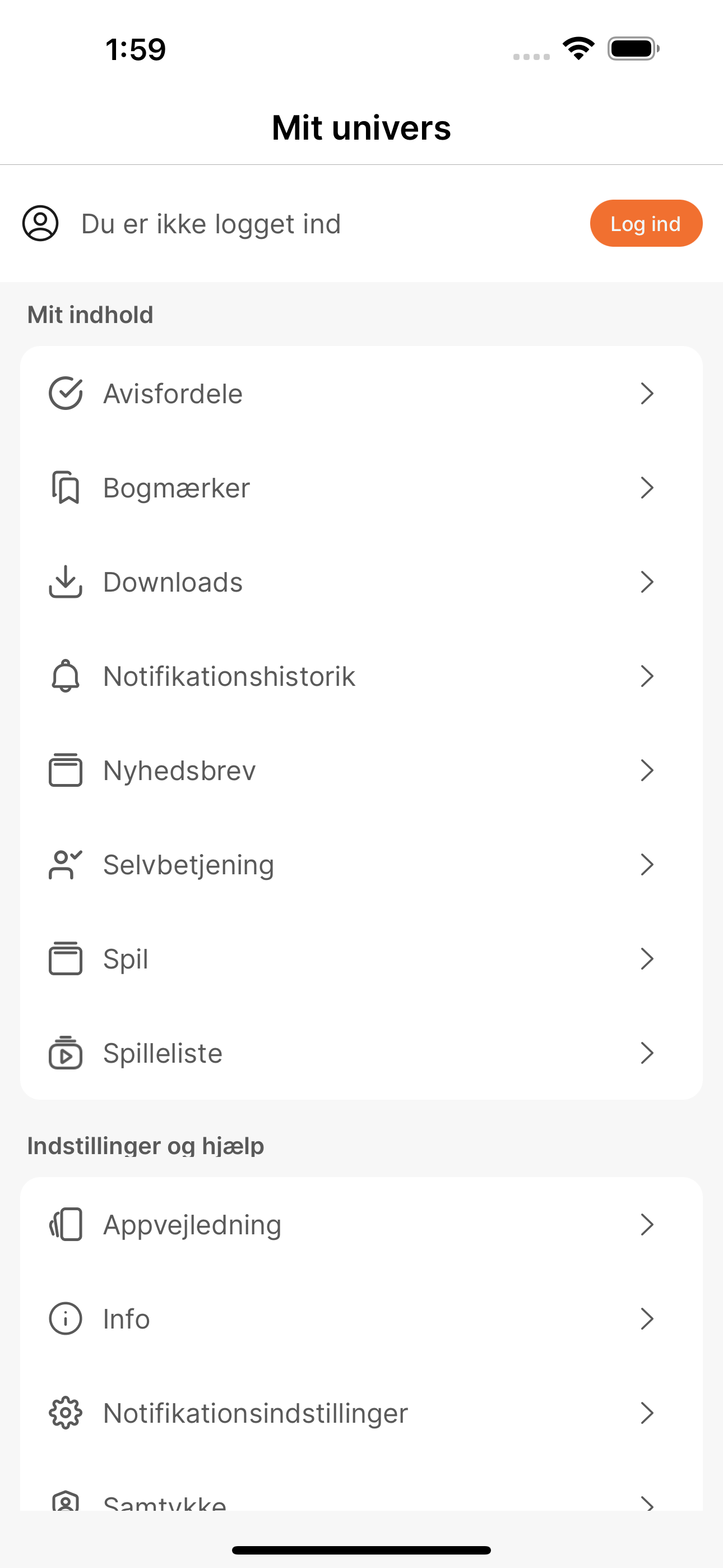Image resolution: width=723 pixels, height=1568 pixels.
Task: Open Appvejledning guide
Action: point(361,1225)
